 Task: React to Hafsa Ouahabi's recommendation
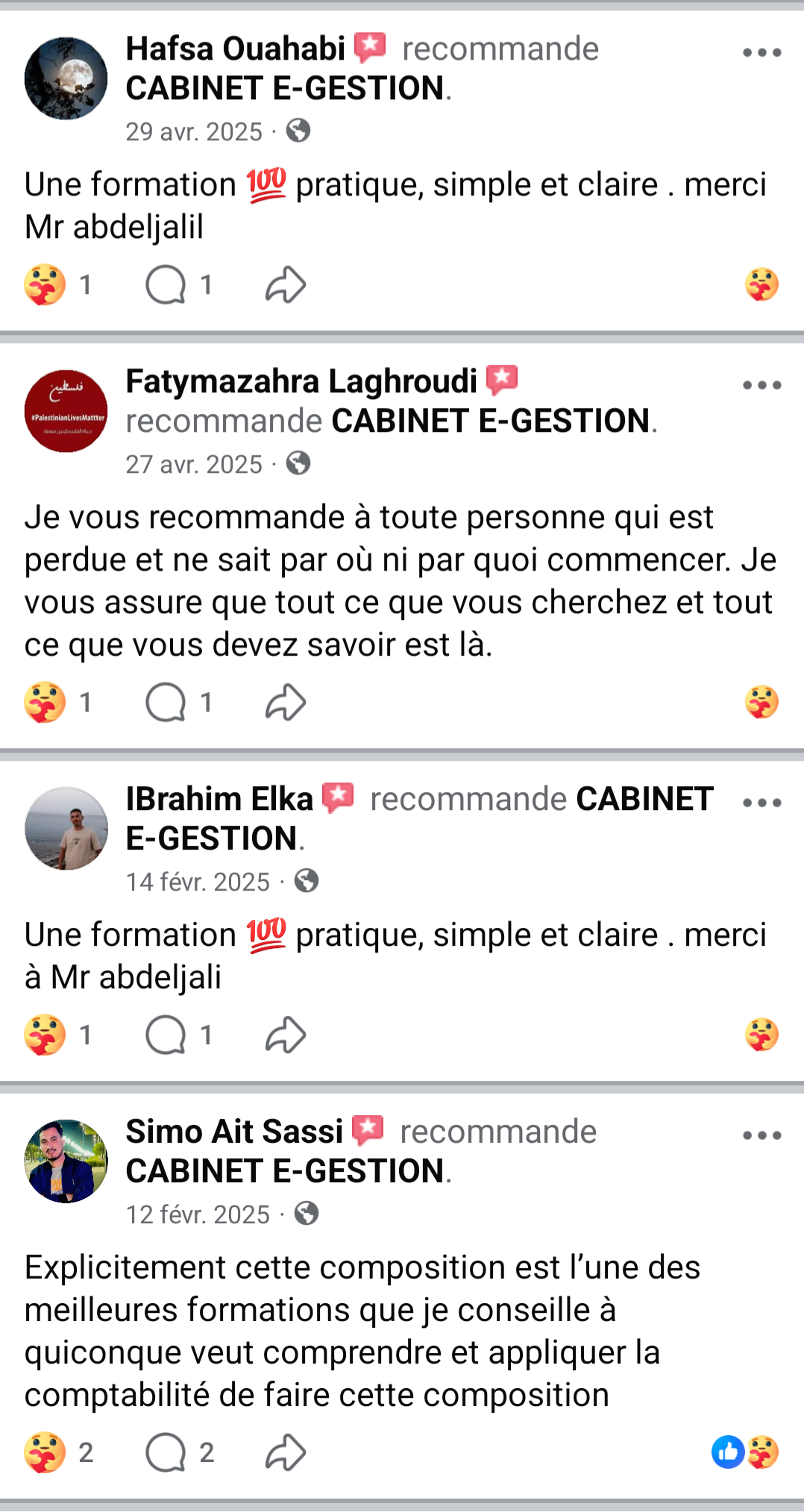pos(45,285)
